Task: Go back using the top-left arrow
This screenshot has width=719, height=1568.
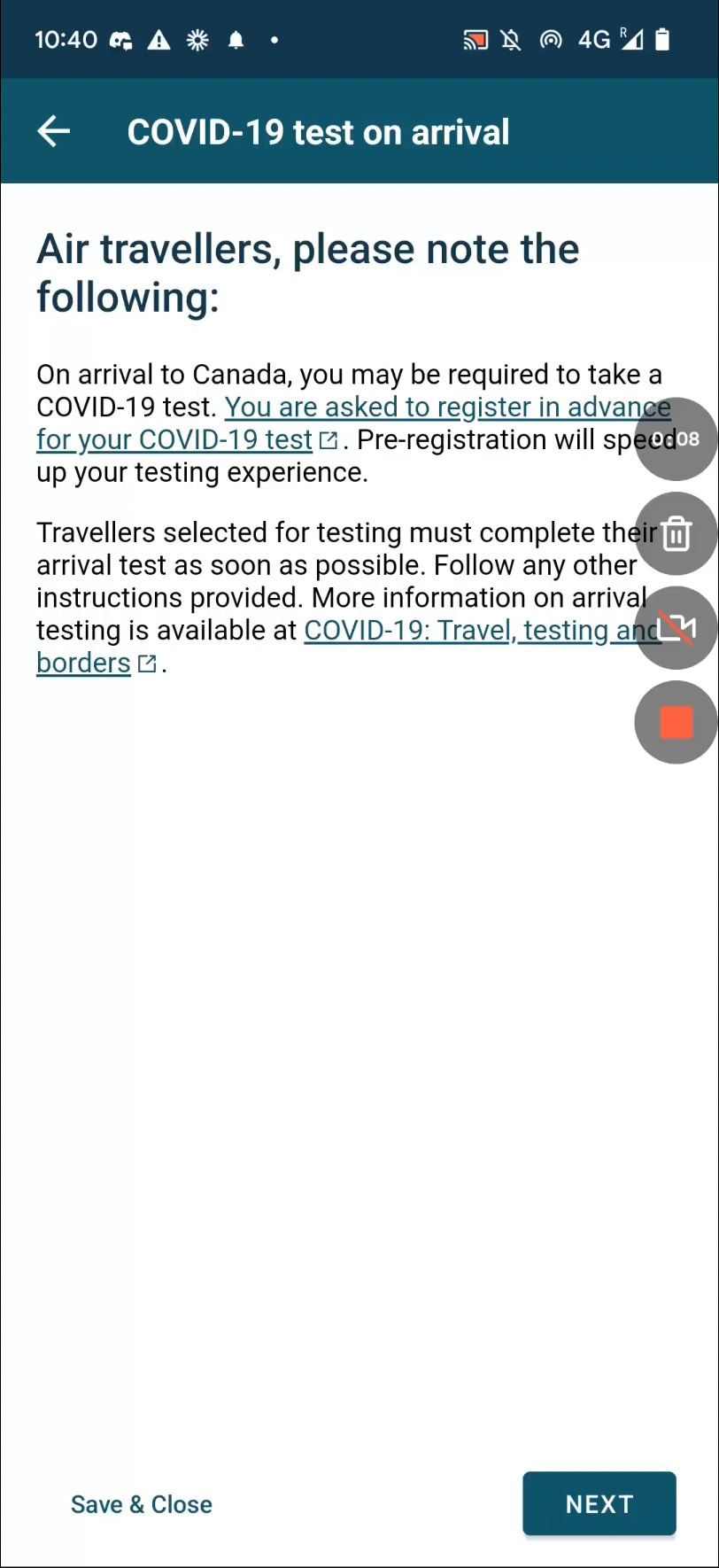Action: point(53,131)
